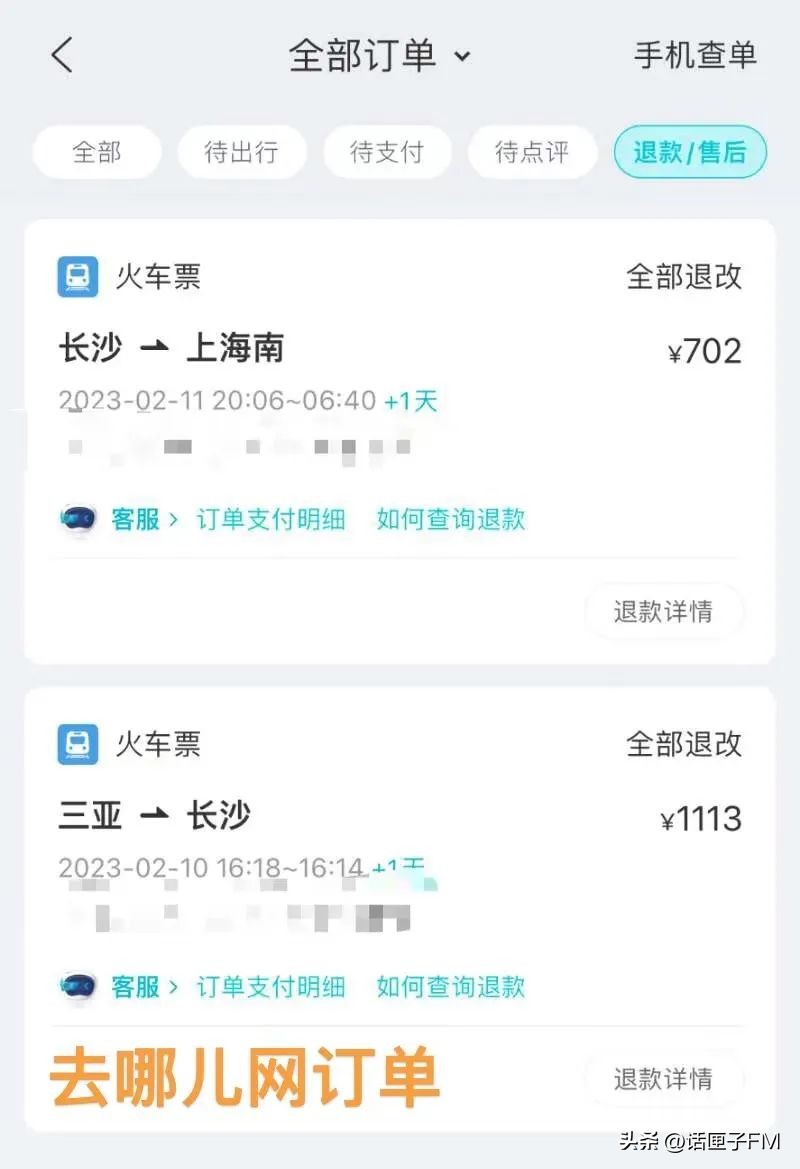Expand the 客服 chevron on the Changsha order

click(176, 519)
